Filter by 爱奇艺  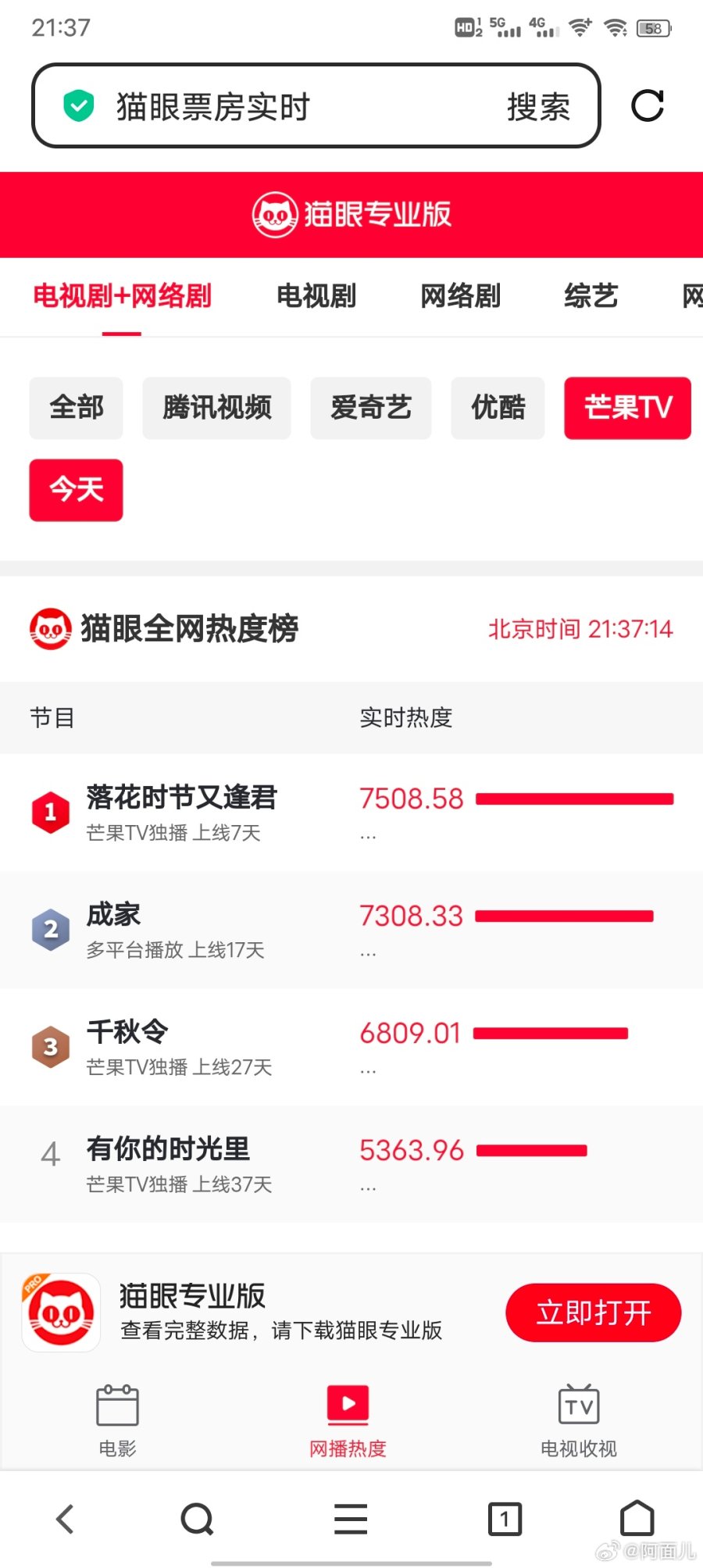[371, 408]
